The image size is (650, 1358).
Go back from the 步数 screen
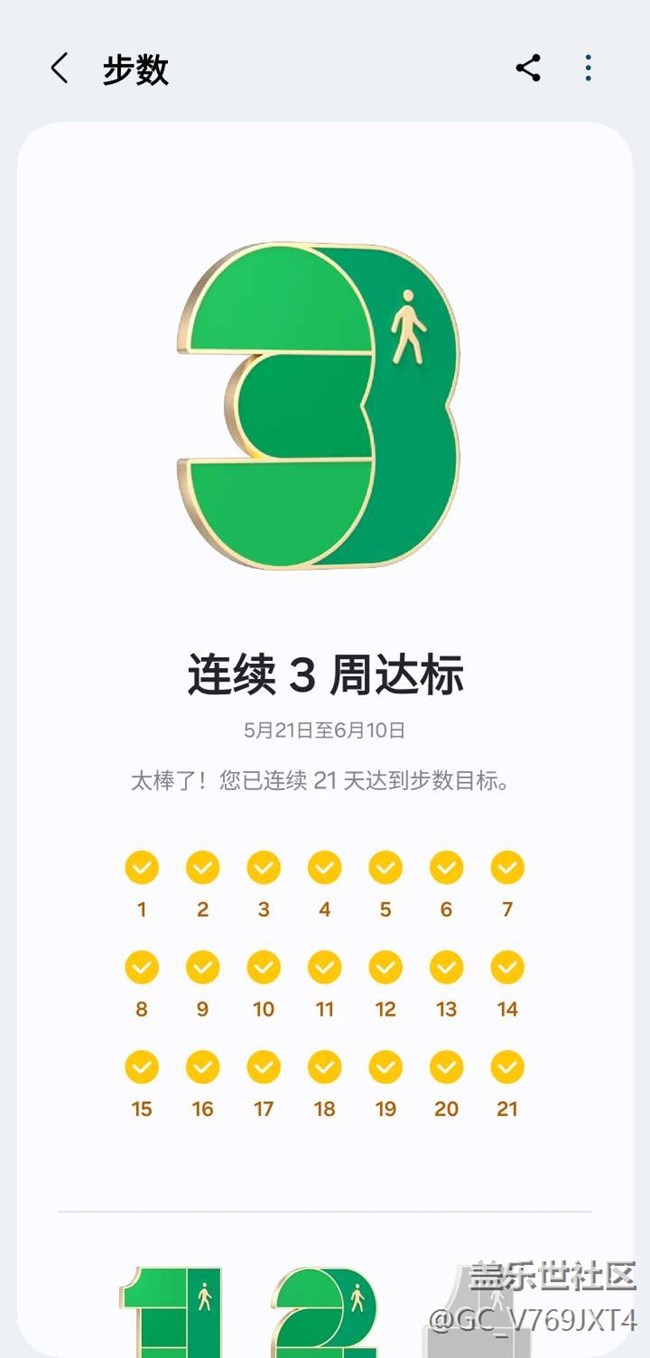tap(60, 69)
